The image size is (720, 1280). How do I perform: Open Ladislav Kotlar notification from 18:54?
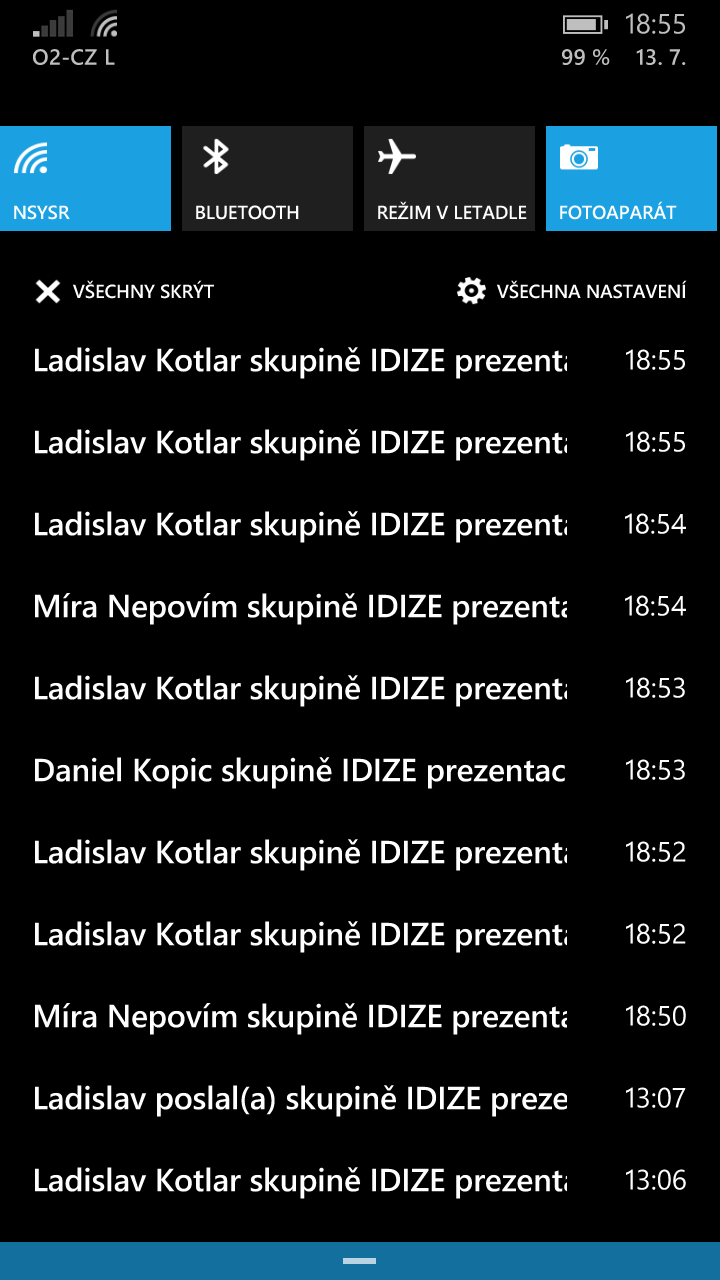coord(360,524)
